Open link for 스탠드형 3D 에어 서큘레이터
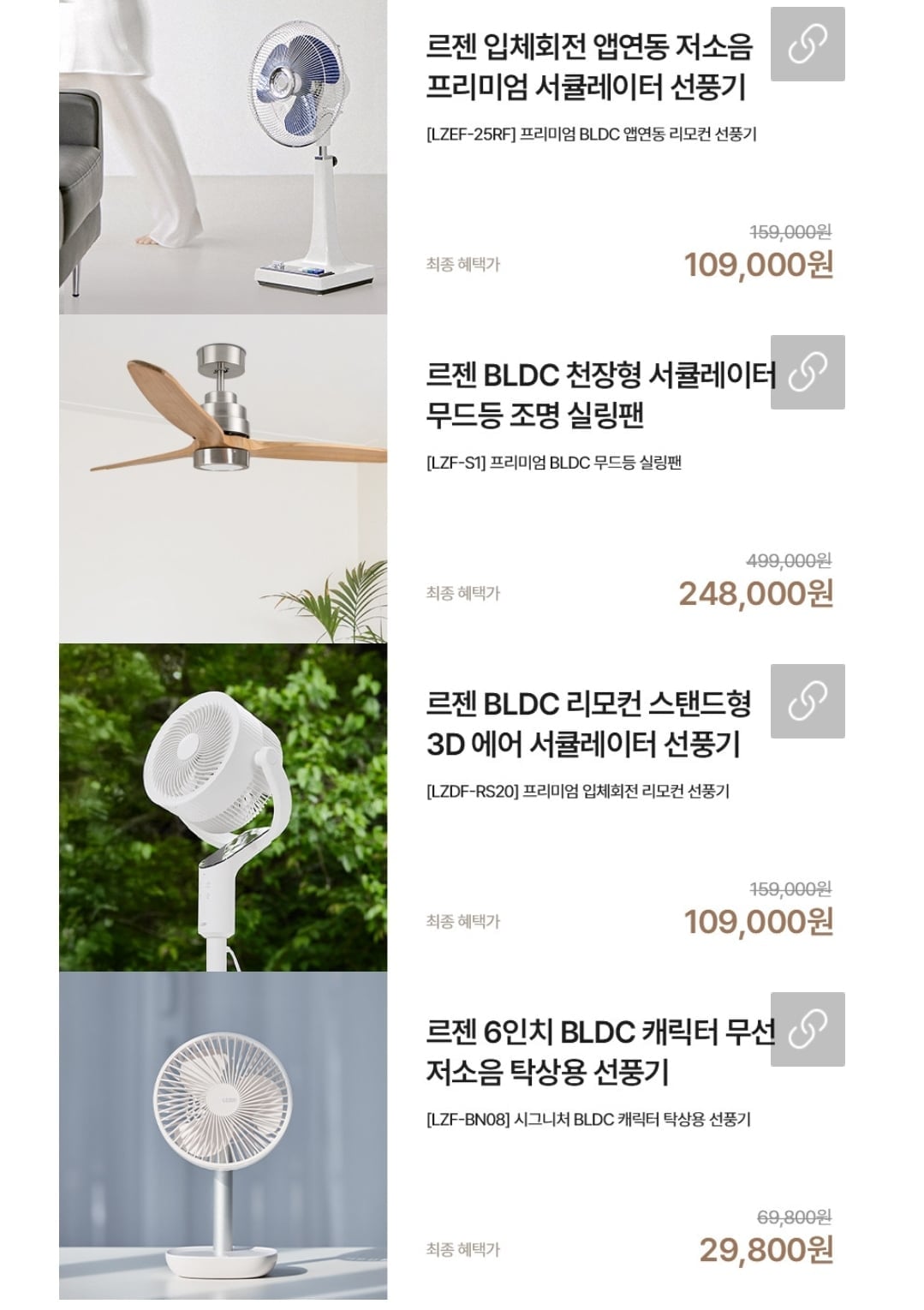The image size is (924, 1310). tap(808, 701)
